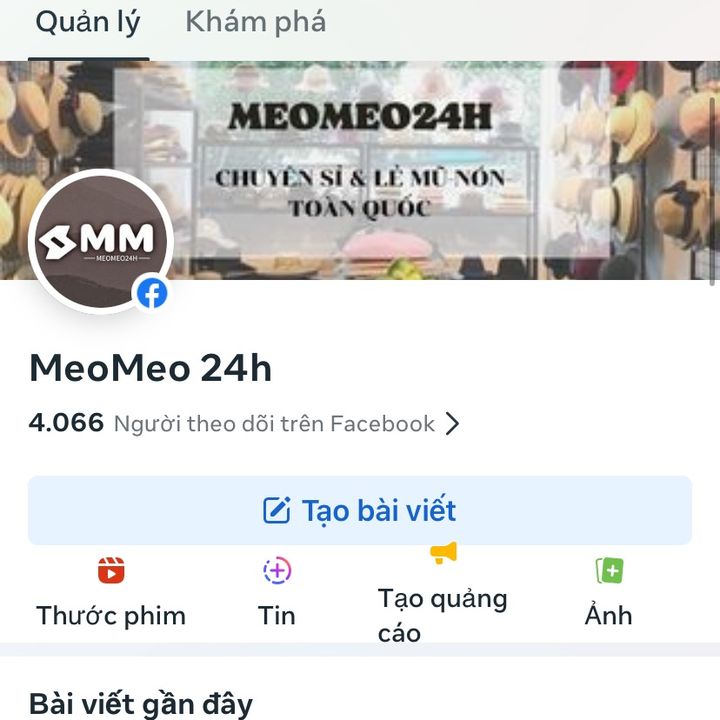This screenshot has width=720, height=720.
Task: Select the Quản lý tab
Action: pyautogui.click(x=88, y=23)
